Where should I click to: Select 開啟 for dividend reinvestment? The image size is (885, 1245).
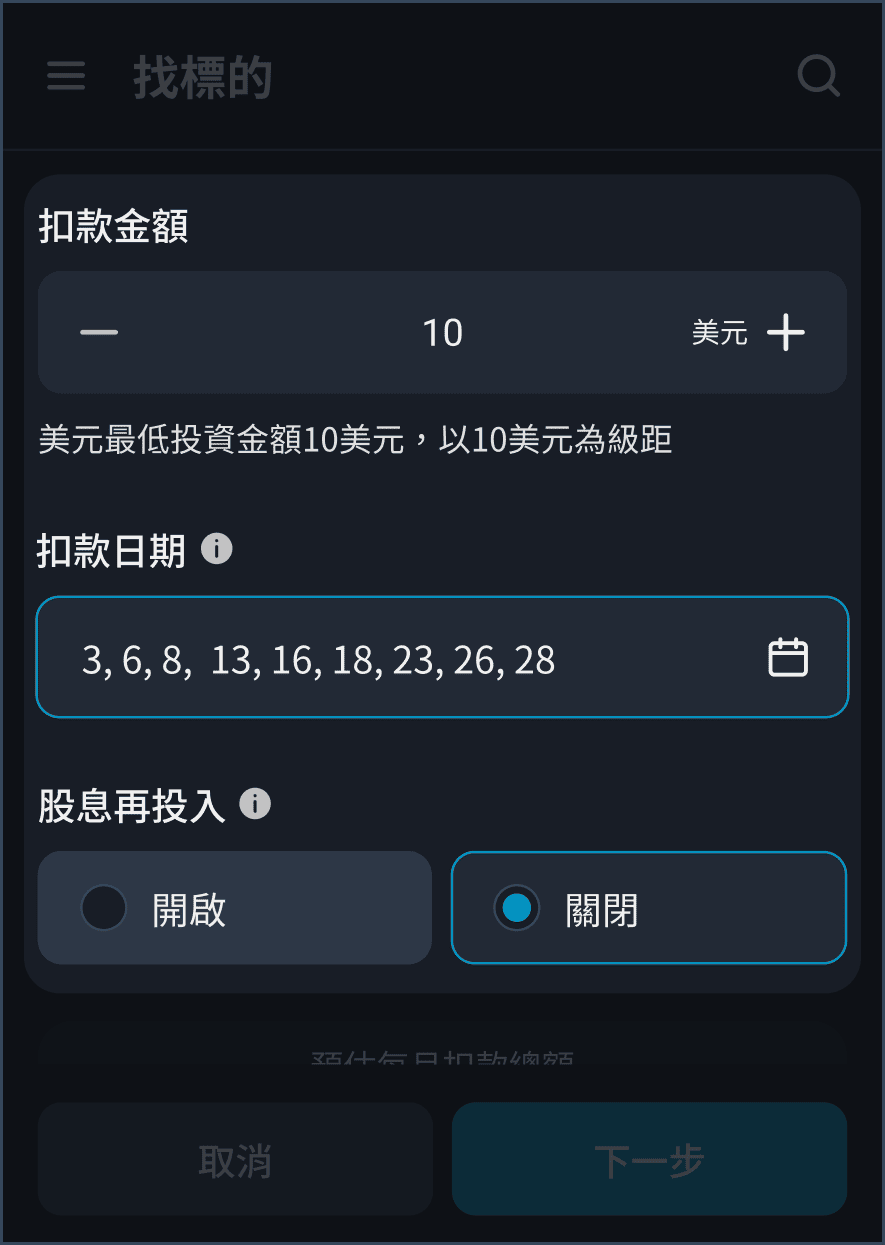[x=234, y=908]
